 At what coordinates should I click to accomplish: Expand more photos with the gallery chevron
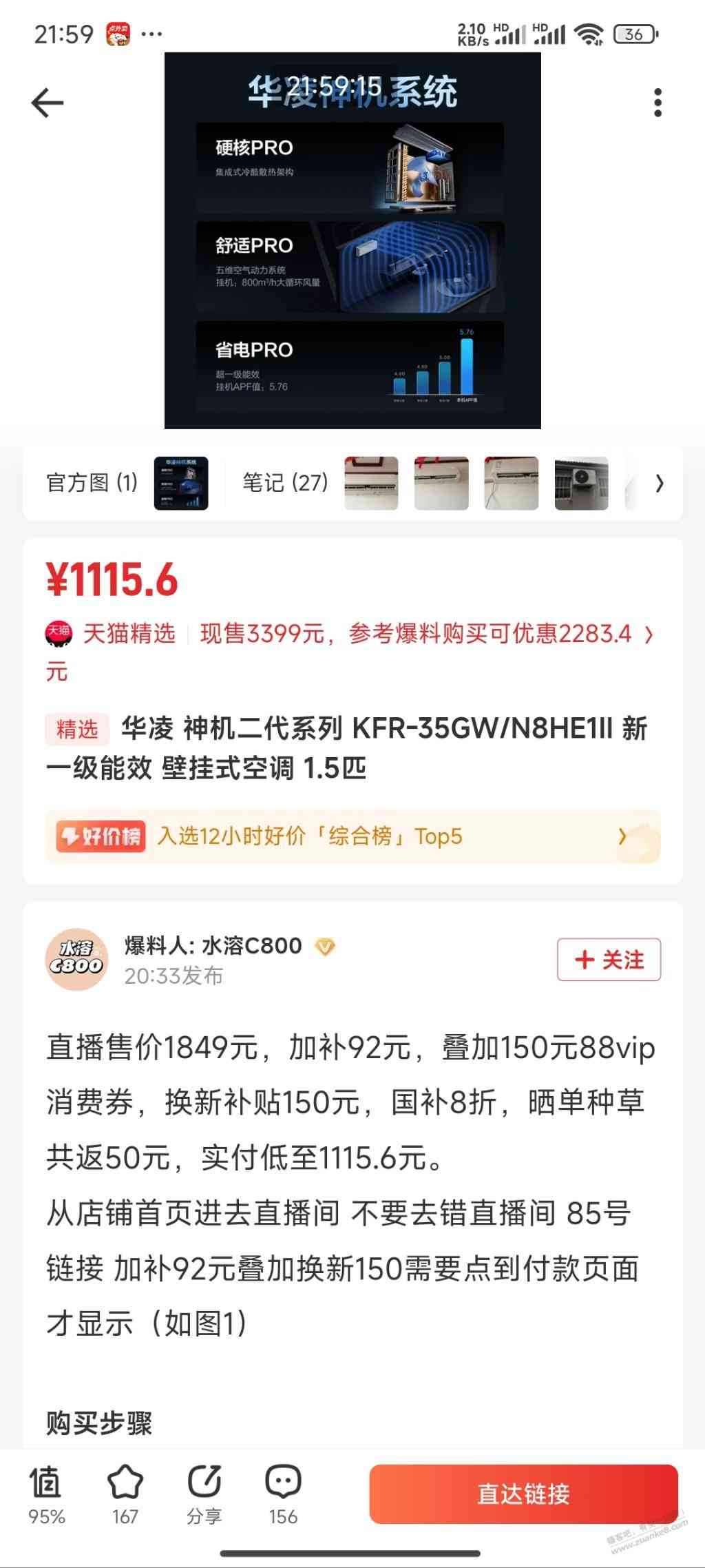click(x=659, y=484)
